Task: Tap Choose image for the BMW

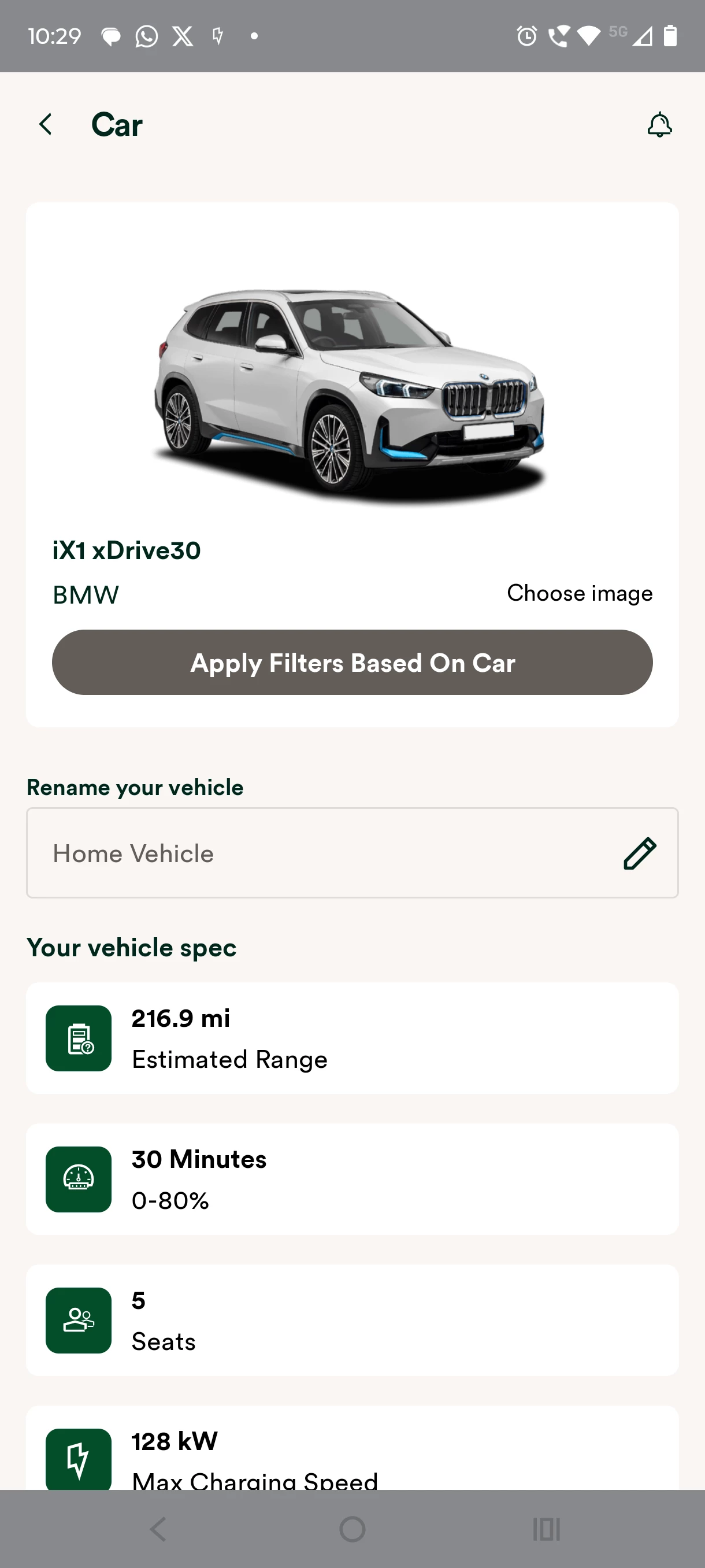Action: pos(579,593)
